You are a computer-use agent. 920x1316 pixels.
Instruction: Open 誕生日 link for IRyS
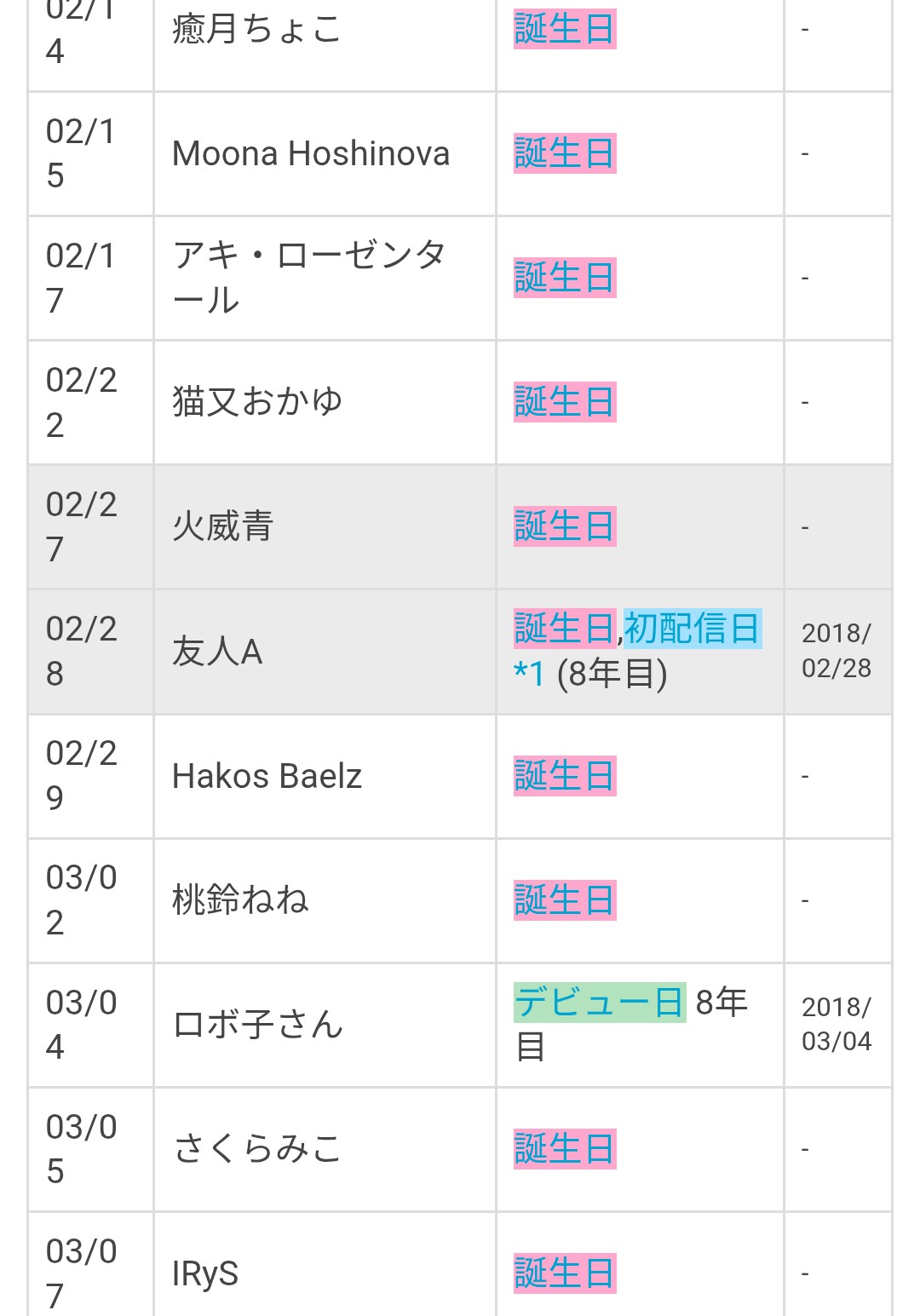pos(564,1273)
